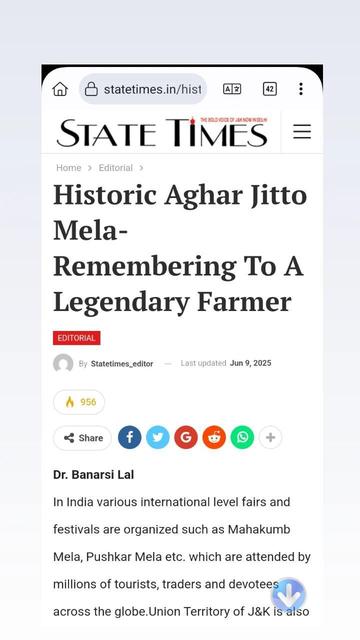Share the article via Google
The height and width of the screenshot is (640, 360).
pyautogui.click(x=186, y=438)
